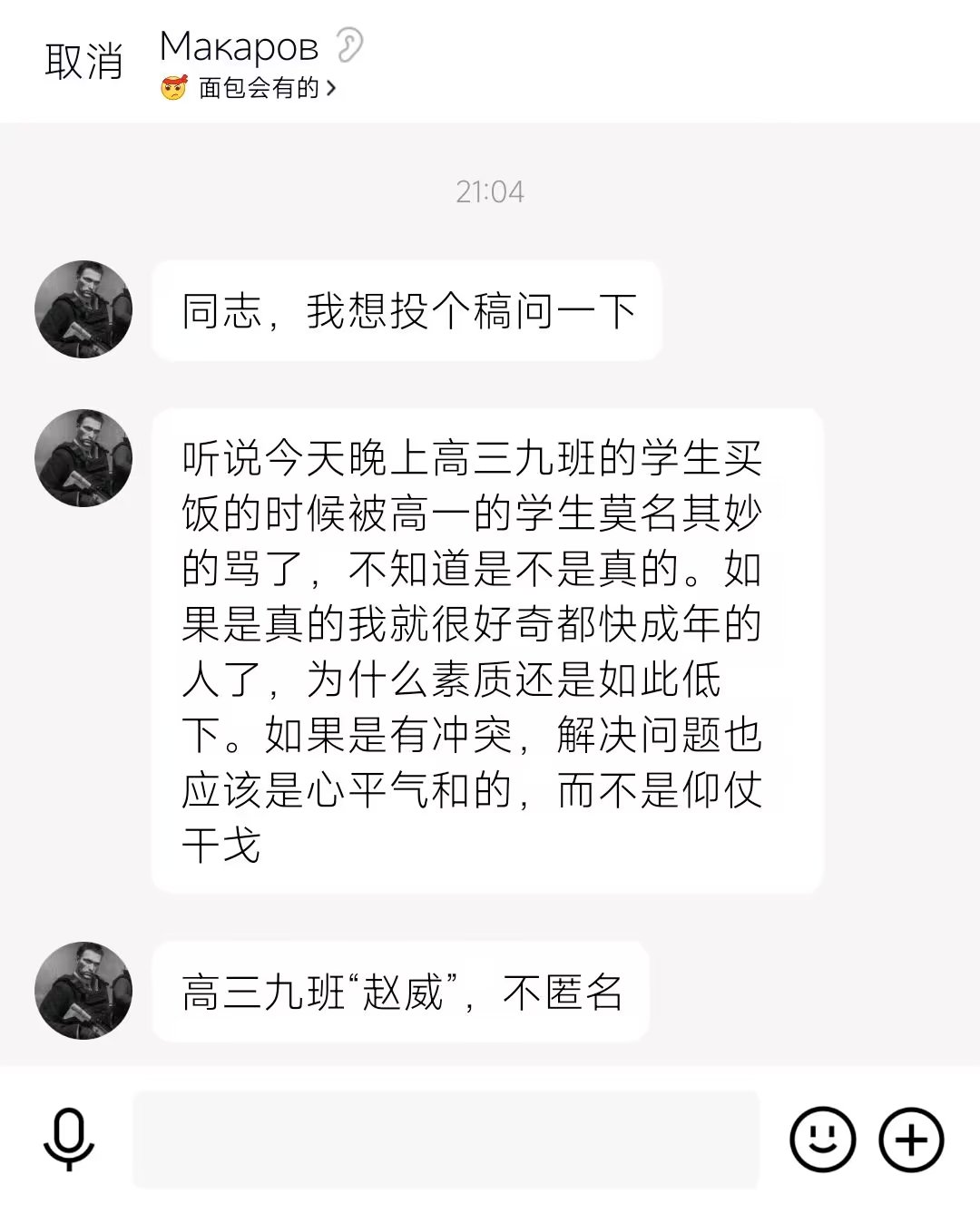Viewport: 980px width, 1213px height.
Task: Focus the message input box
Action: (x=446, y=1139)
